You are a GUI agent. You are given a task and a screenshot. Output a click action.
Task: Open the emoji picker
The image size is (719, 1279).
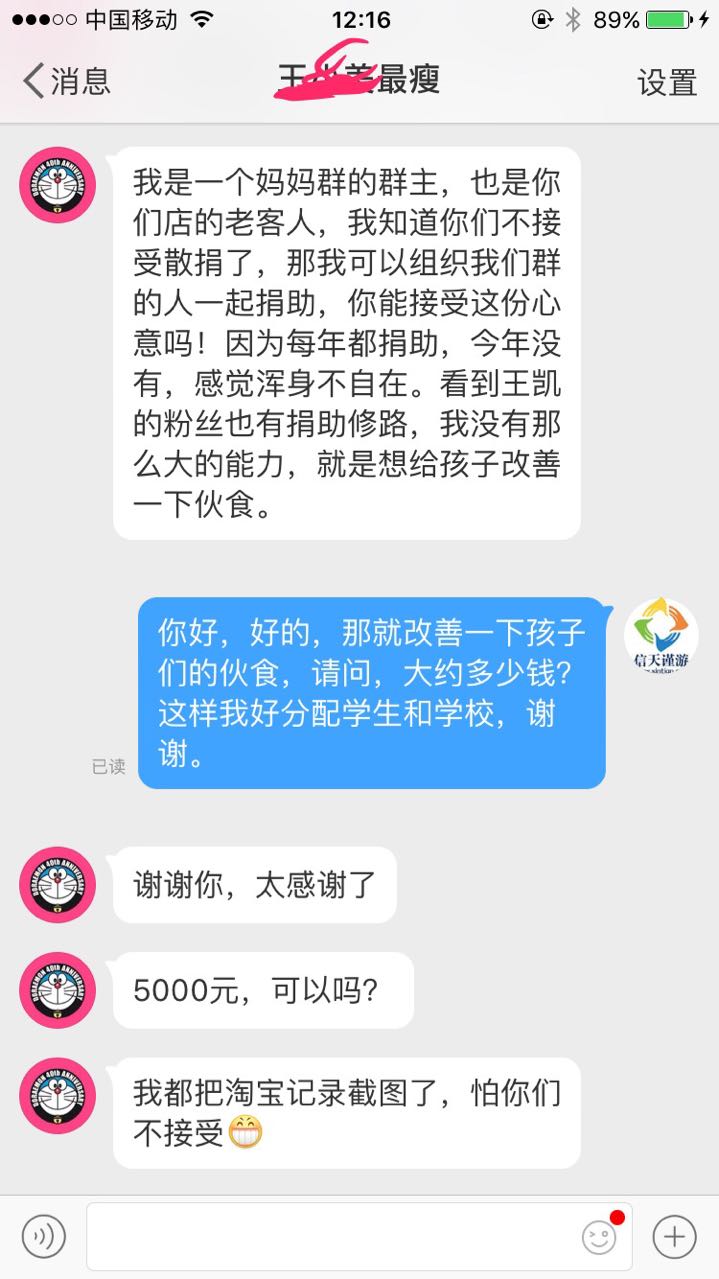[x=600, y=1237]
